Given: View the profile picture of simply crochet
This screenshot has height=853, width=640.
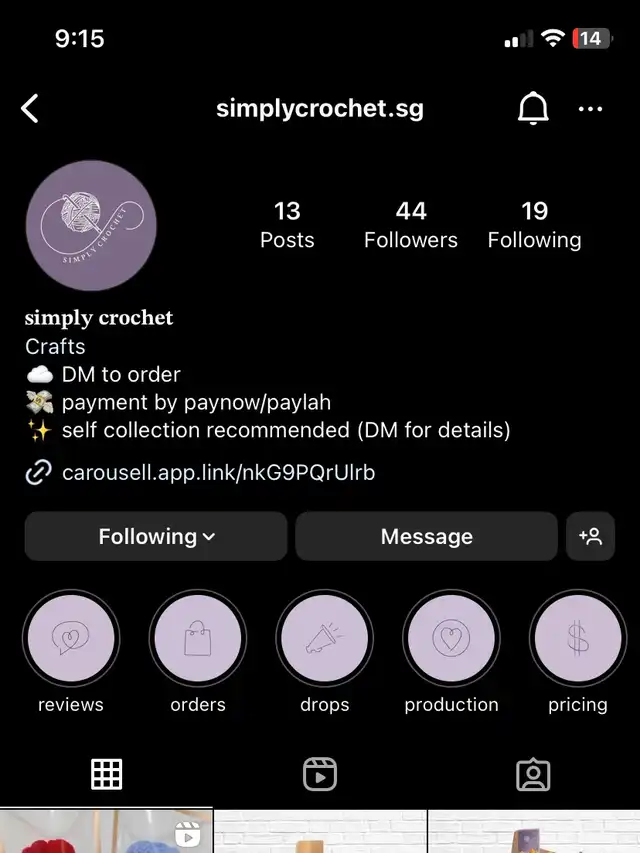Looking at the screenshot, I should [91, 226].
